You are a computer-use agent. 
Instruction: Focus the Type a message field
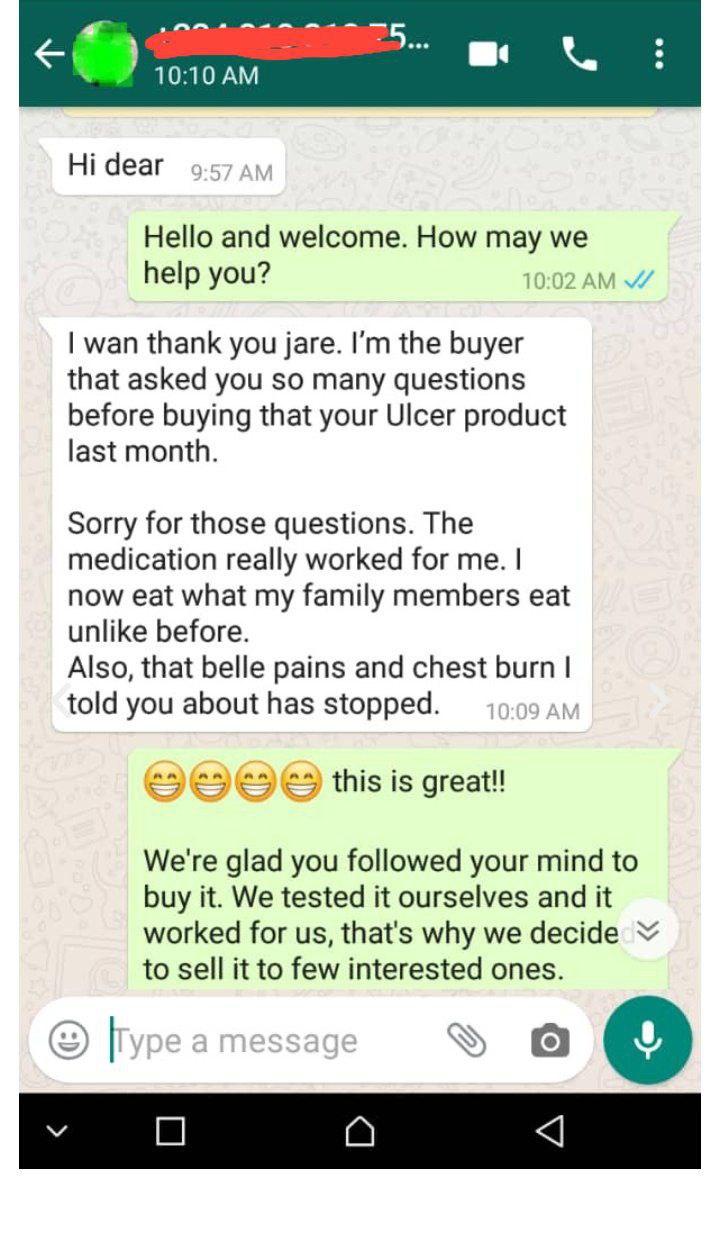point(270,1041)
